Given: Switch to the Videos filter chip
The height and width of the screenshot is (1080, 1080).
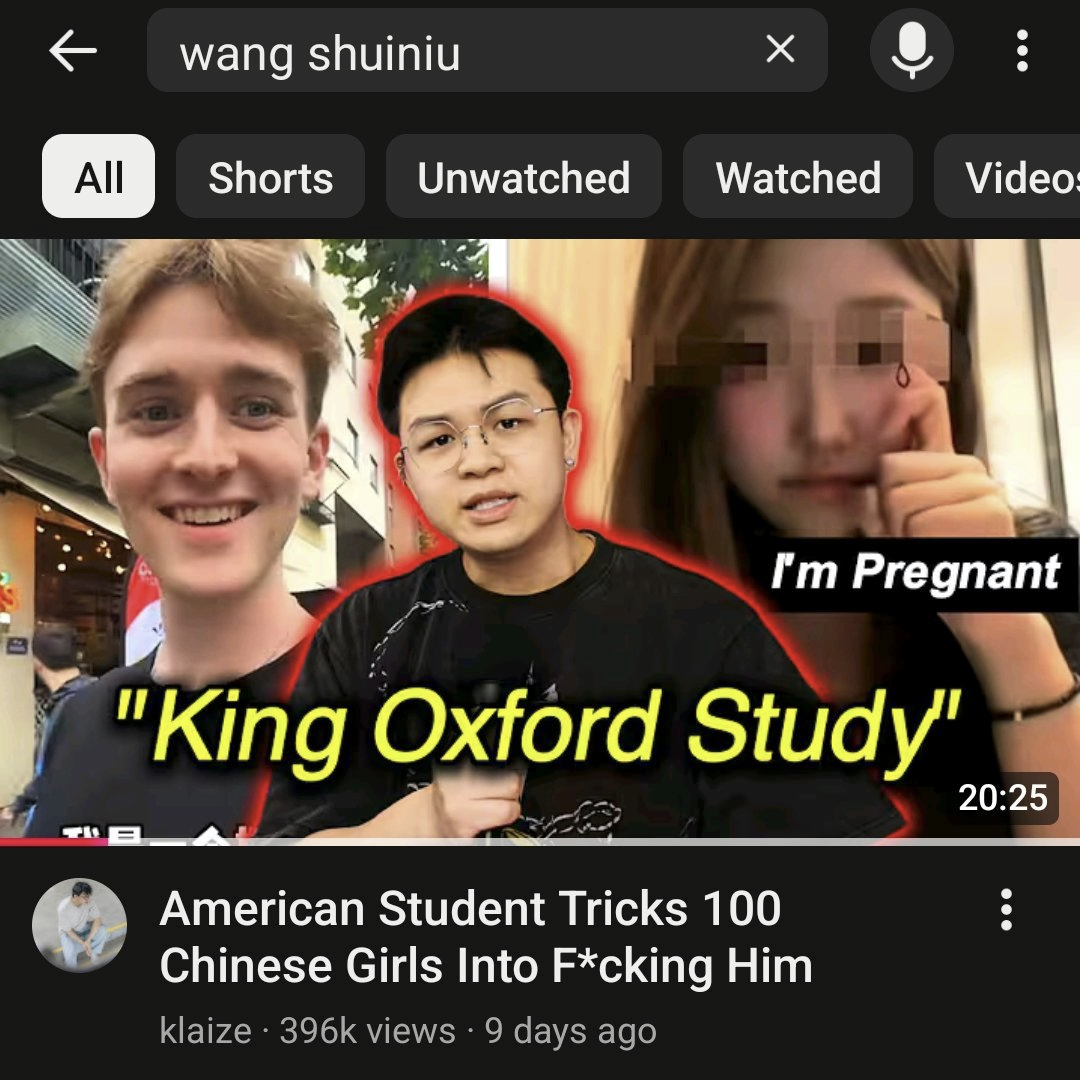Looking at the screenshot, I should coord(1008,176).
